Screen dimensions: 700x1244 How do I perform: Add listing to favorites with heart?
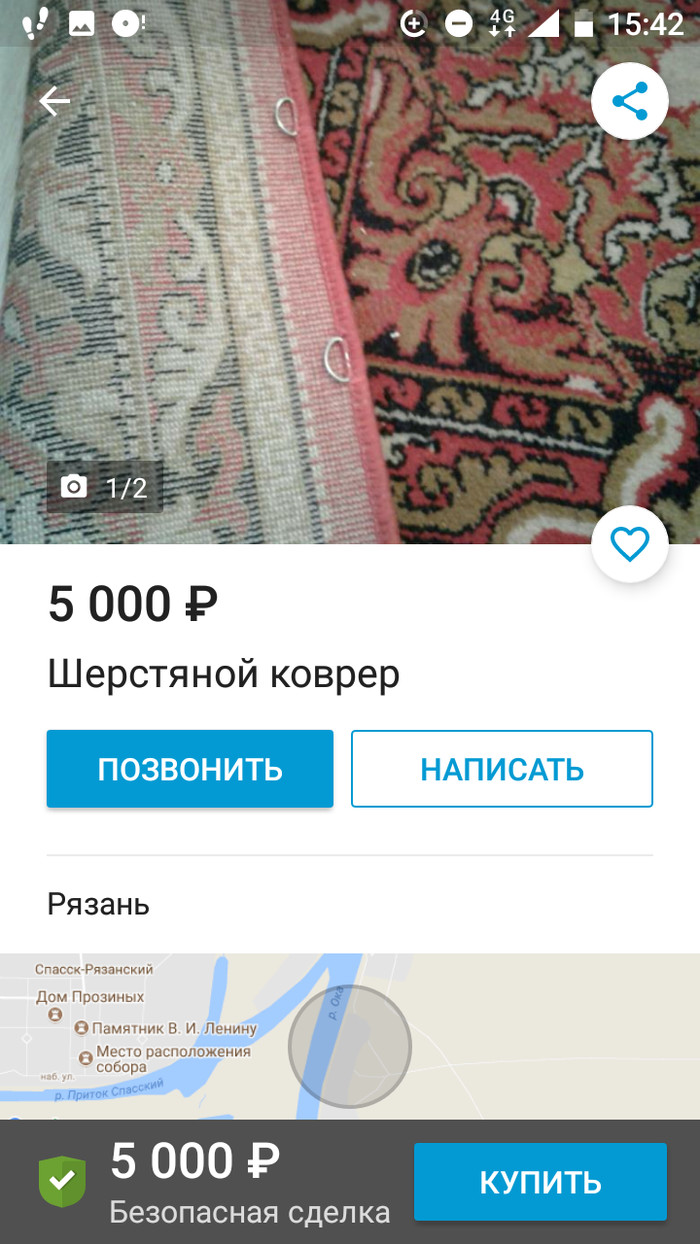[629, 545]
